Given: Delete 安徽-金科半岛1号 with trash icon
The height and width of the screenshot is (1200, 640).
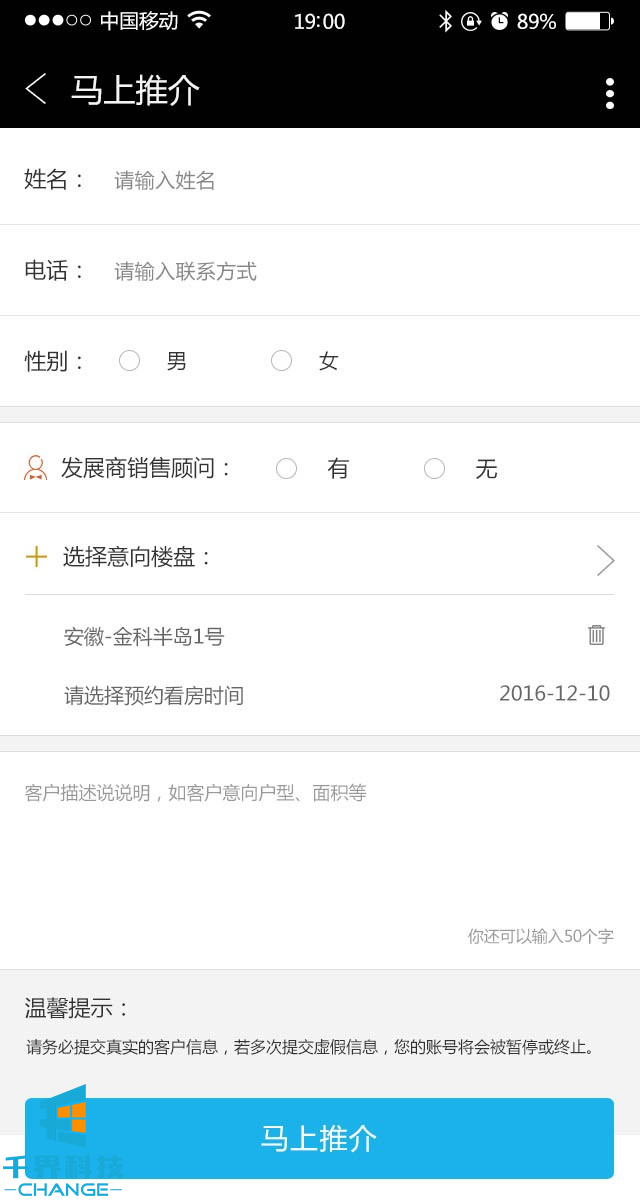Looking at the screenshot, I should point(597,635).
